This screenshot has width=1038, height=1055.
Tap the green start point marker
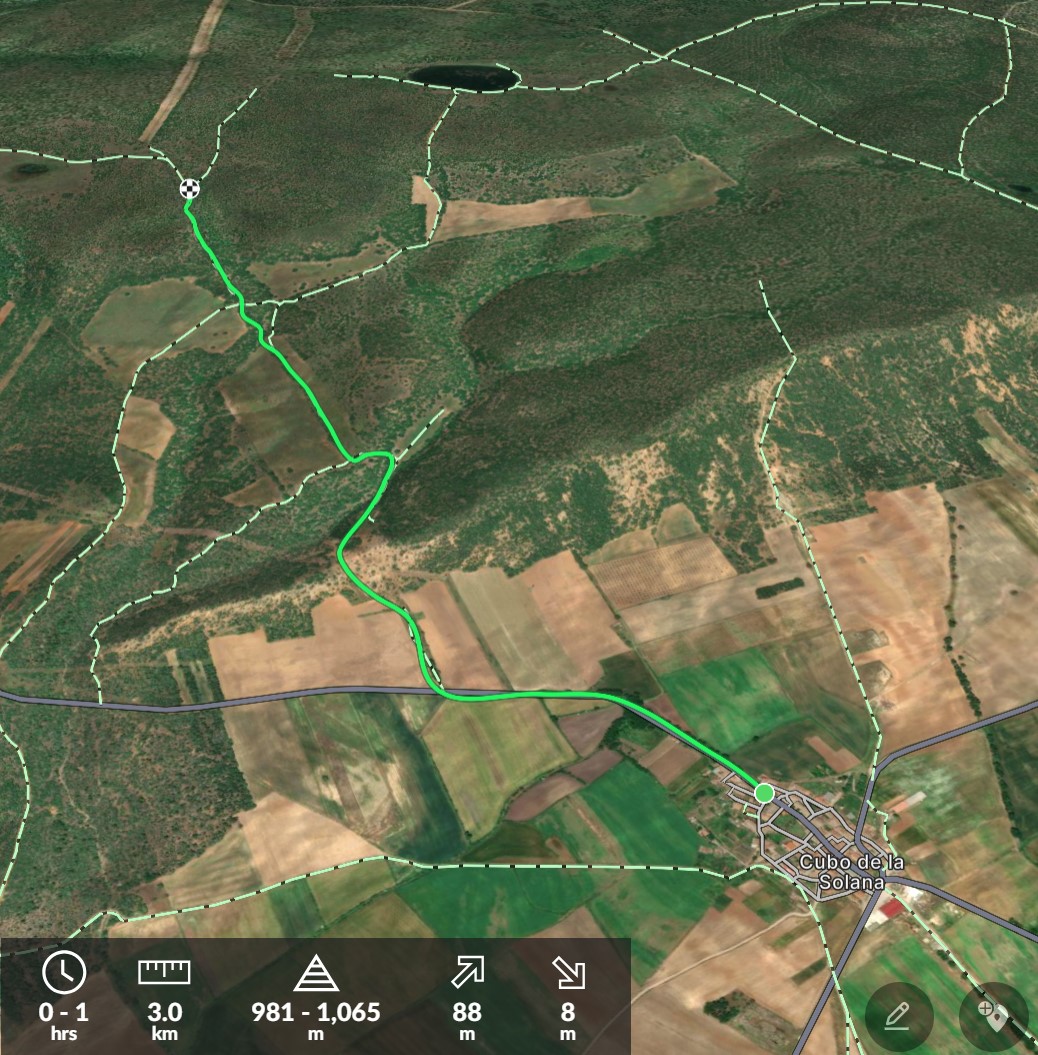(x=764, y=793)
